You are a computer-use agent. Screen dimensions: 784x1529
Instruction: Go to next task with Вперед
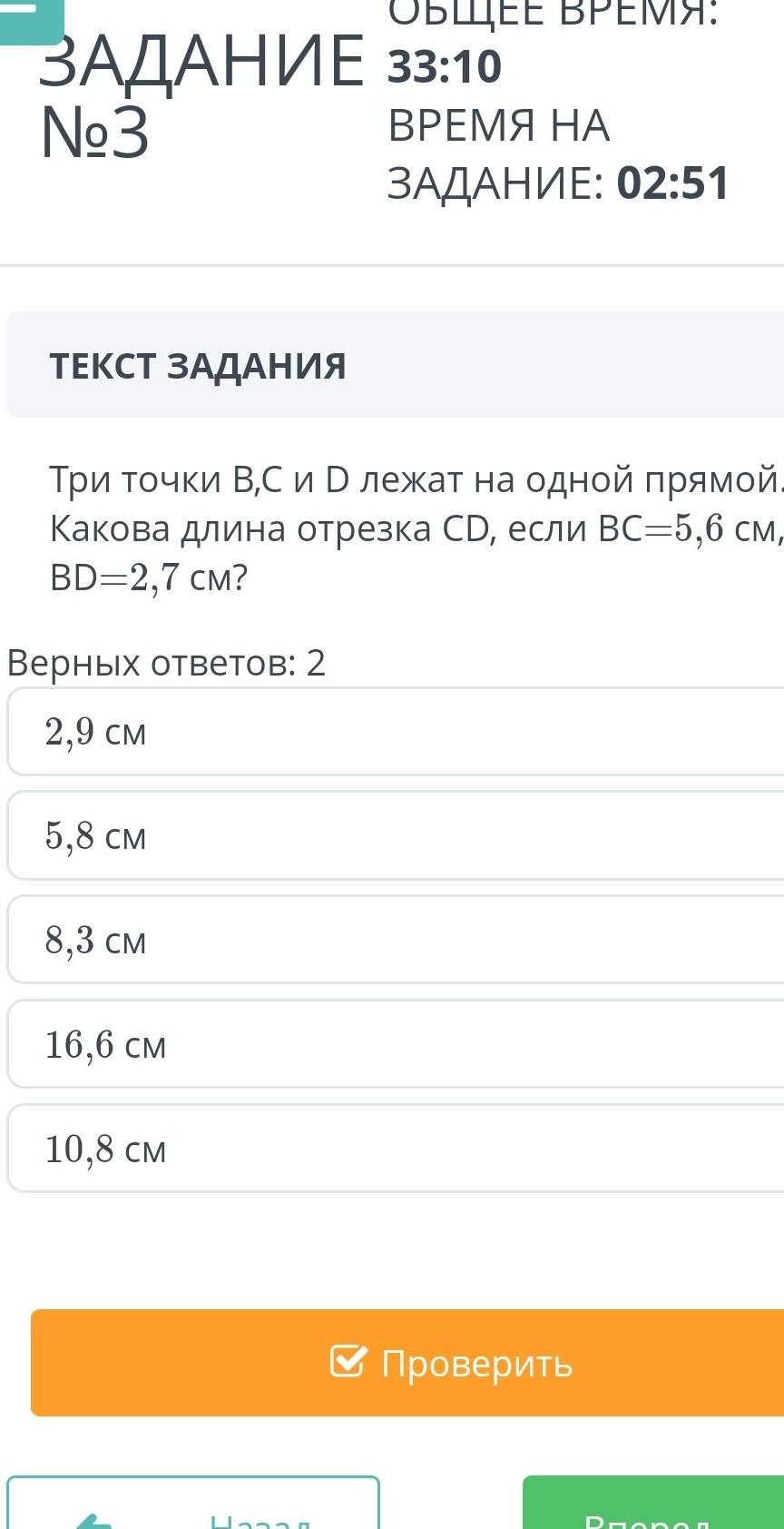(x=653, y=1504)
